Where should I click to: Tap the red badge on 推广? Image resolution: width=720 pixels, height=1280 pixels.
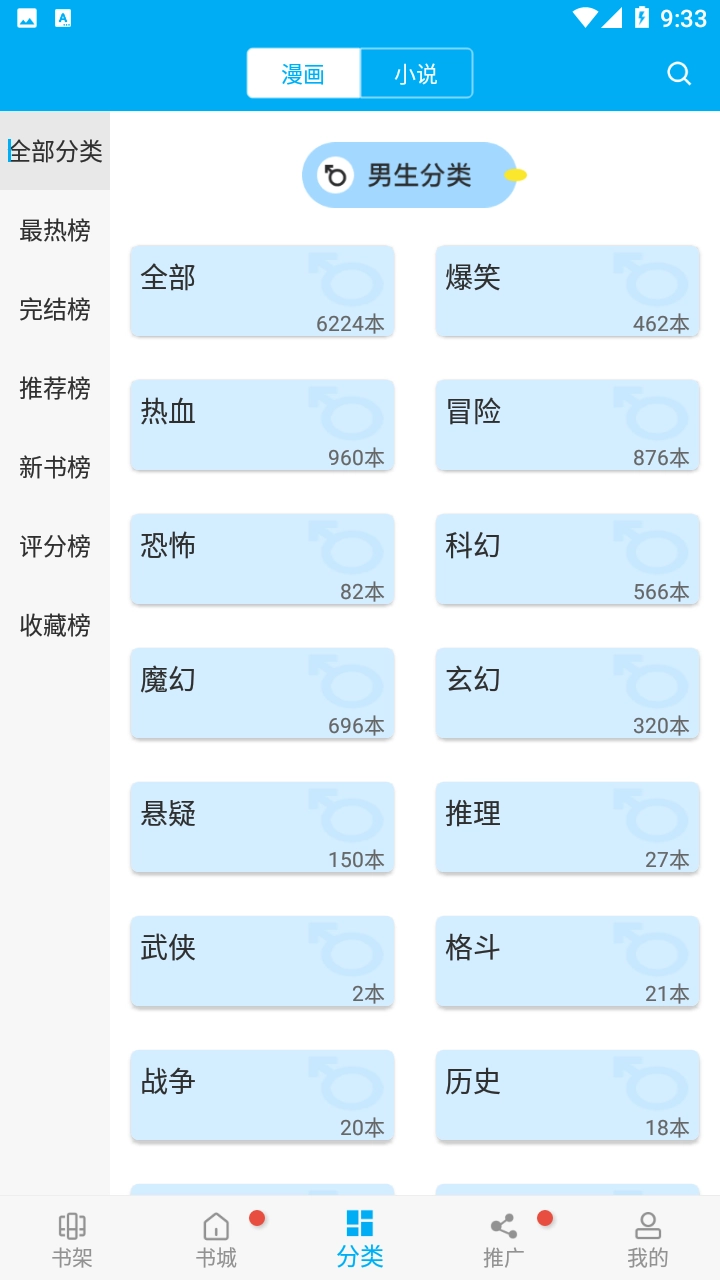[x=545, y=1216]
